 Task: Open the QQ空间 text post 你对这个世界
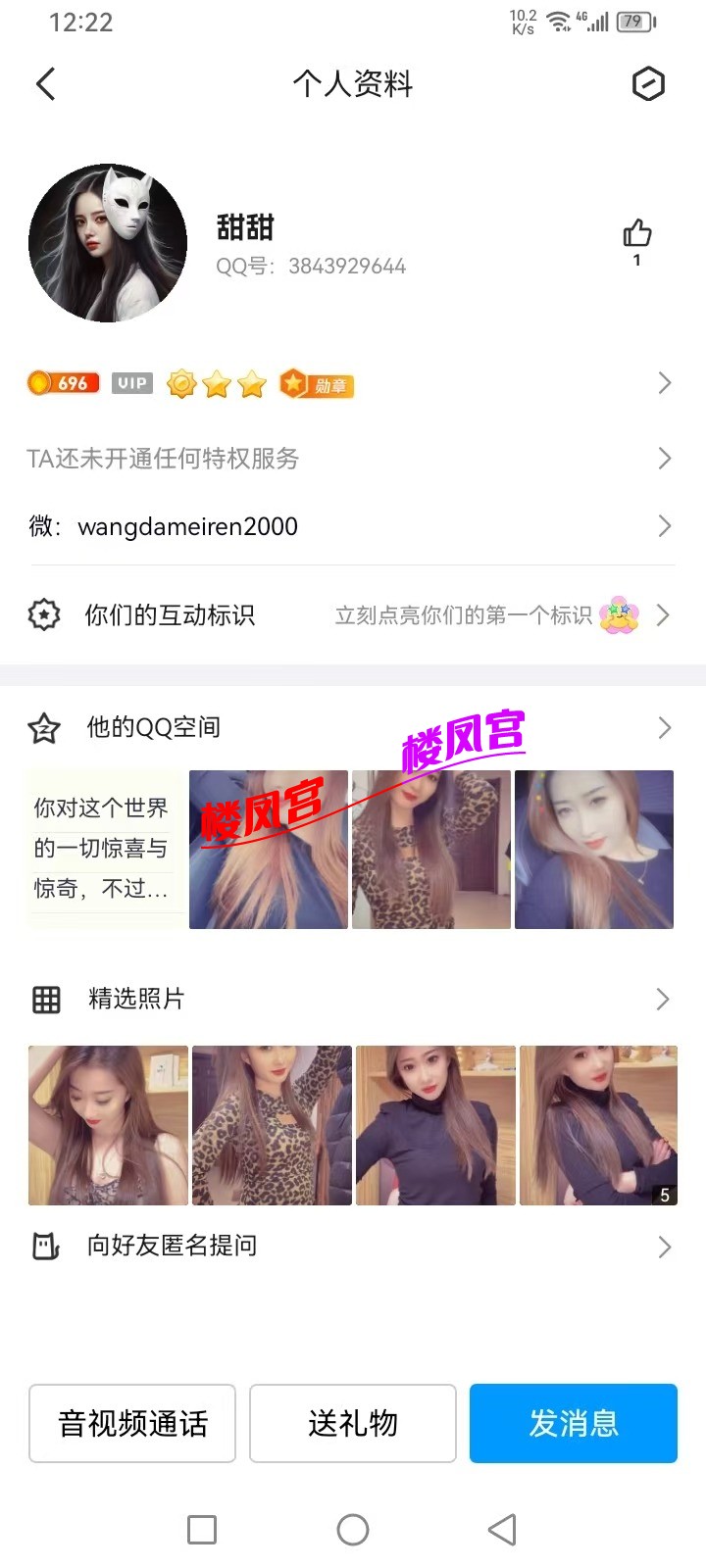click(x=102, y=849)
